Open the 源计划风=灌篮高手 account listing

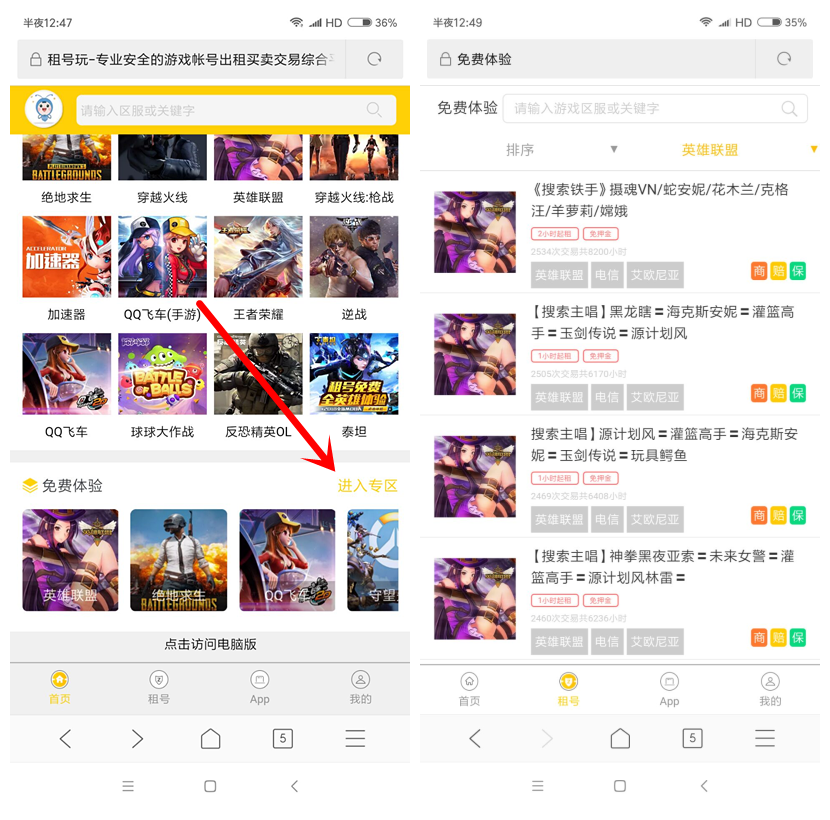(660, 444)
